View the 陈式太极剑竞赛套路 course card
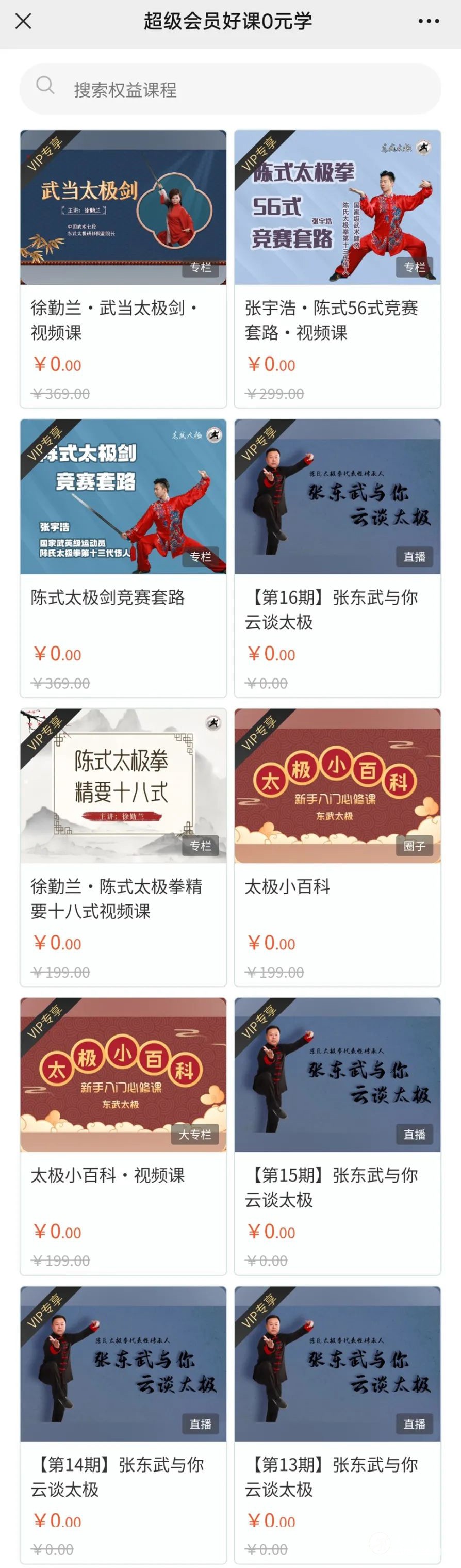461x1568 pixels. pos(123,557)
